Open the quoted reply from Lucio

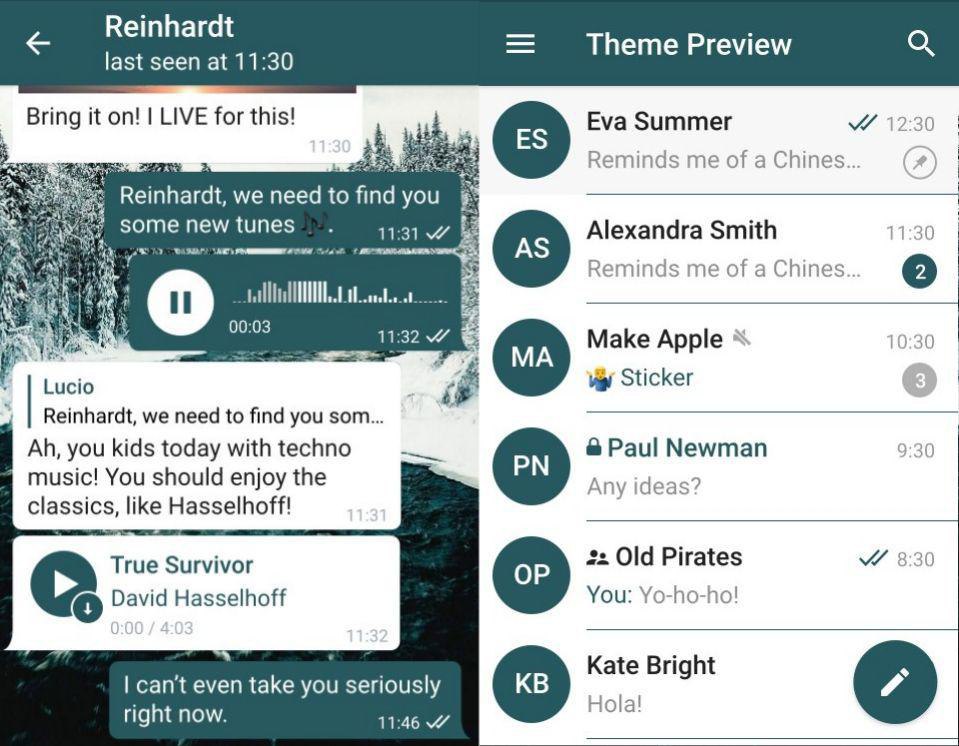coord(210,401)
